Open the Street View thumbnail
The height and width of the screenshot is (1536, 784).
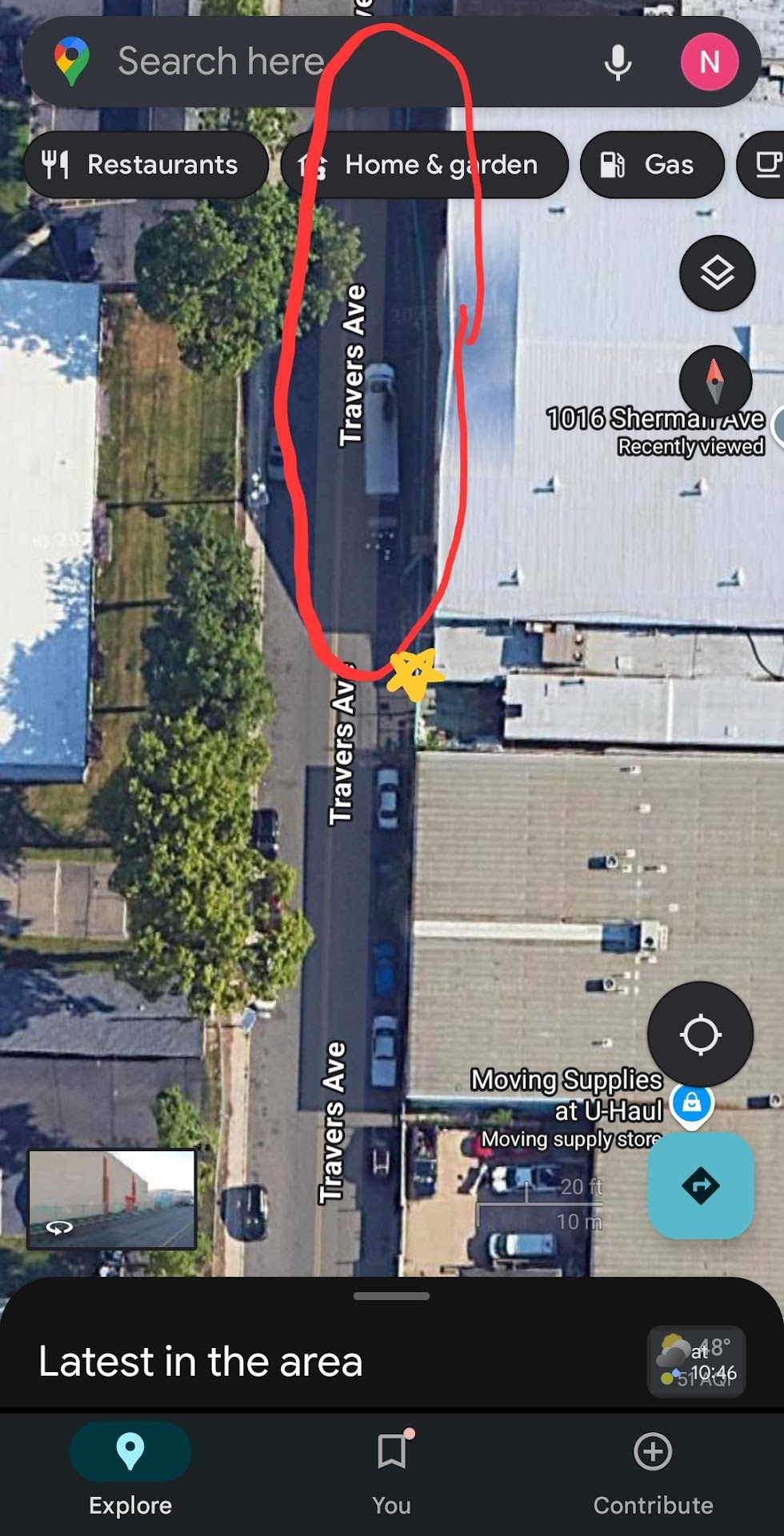112,1198
